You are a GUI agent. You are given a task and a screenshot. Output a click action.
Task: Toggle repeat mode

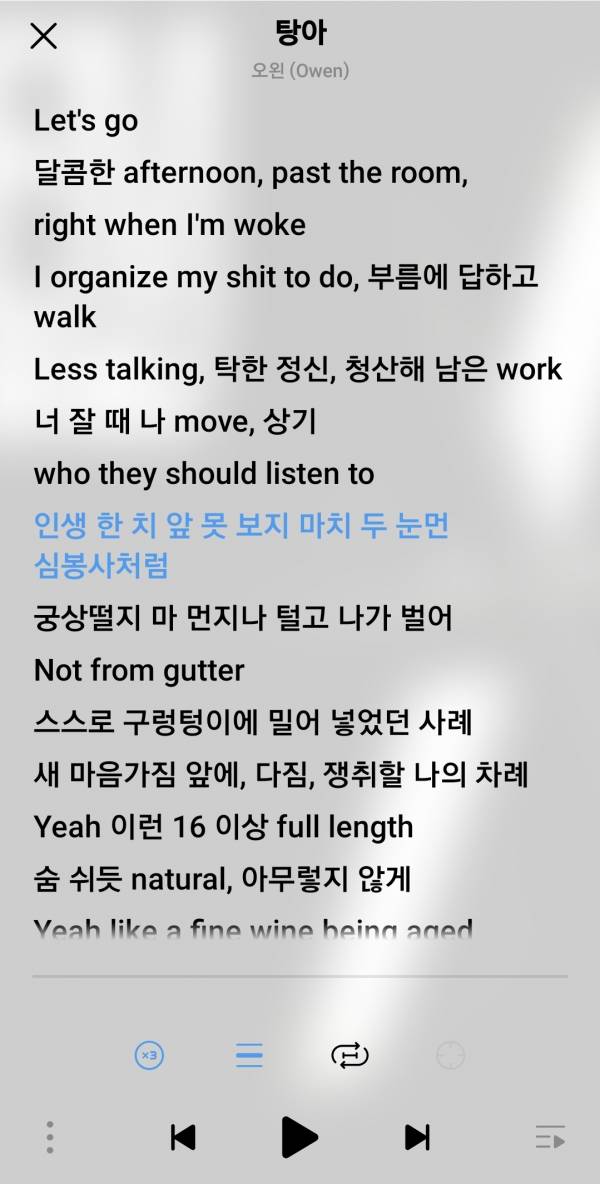pyautogui.click(x=350, y=1055)
